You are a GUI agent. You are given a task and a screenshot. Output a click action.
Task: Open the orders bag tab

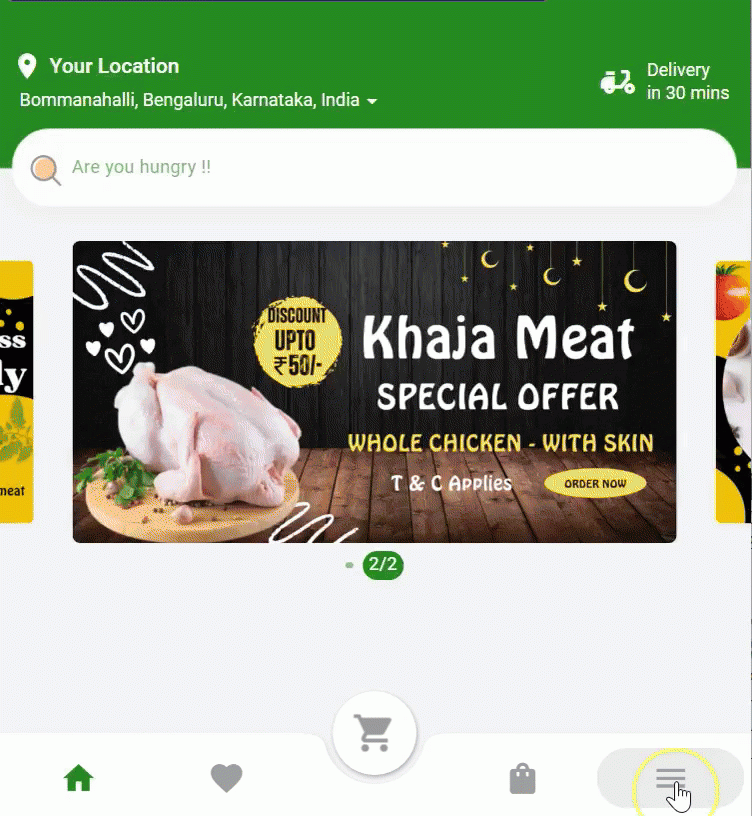click(x=522, y=778)
